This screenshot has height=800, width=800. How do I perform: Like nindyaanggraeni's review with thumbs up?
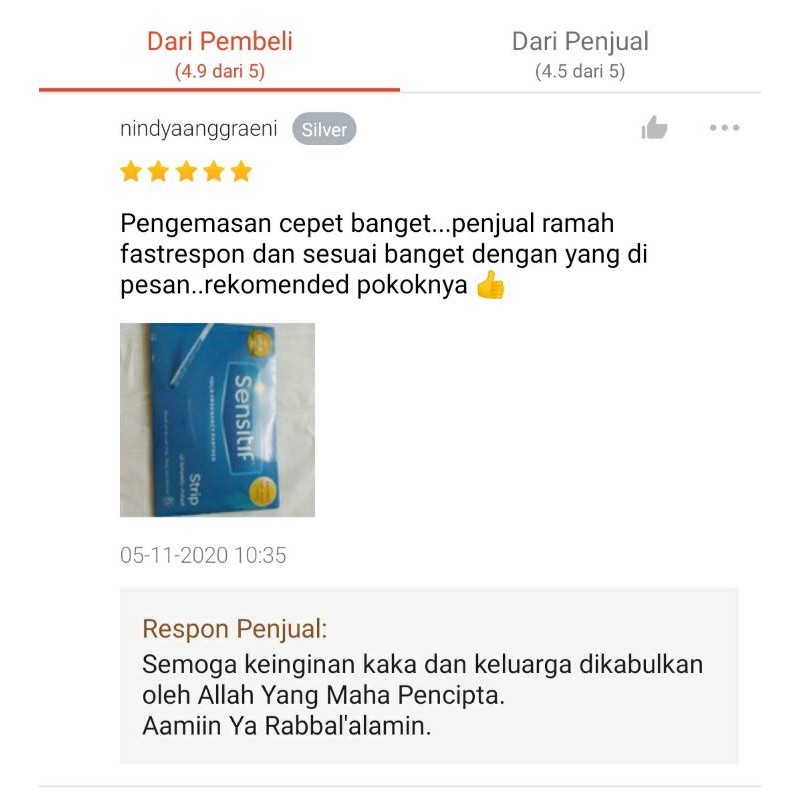(654, 128)
